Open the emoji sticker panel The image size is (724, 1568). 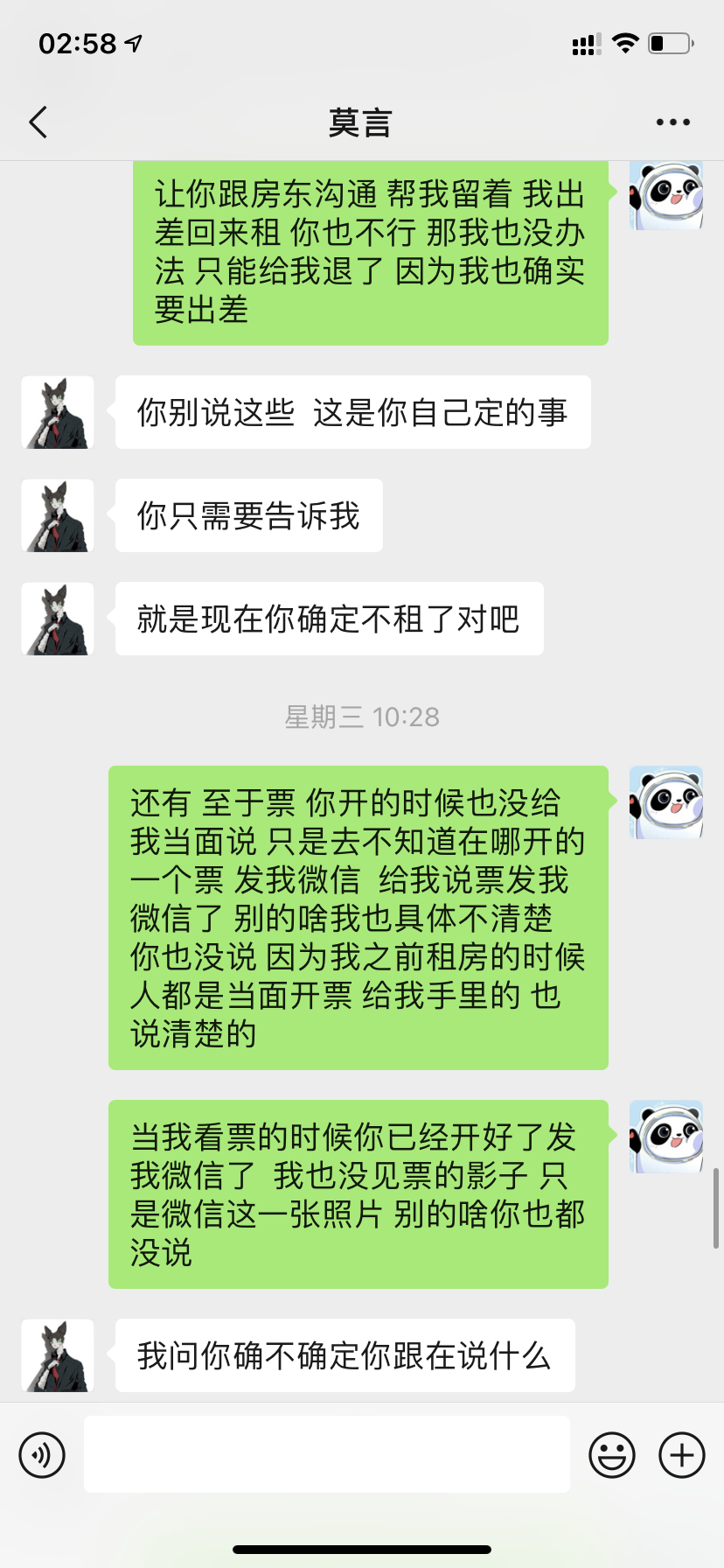click(611, 1455)
